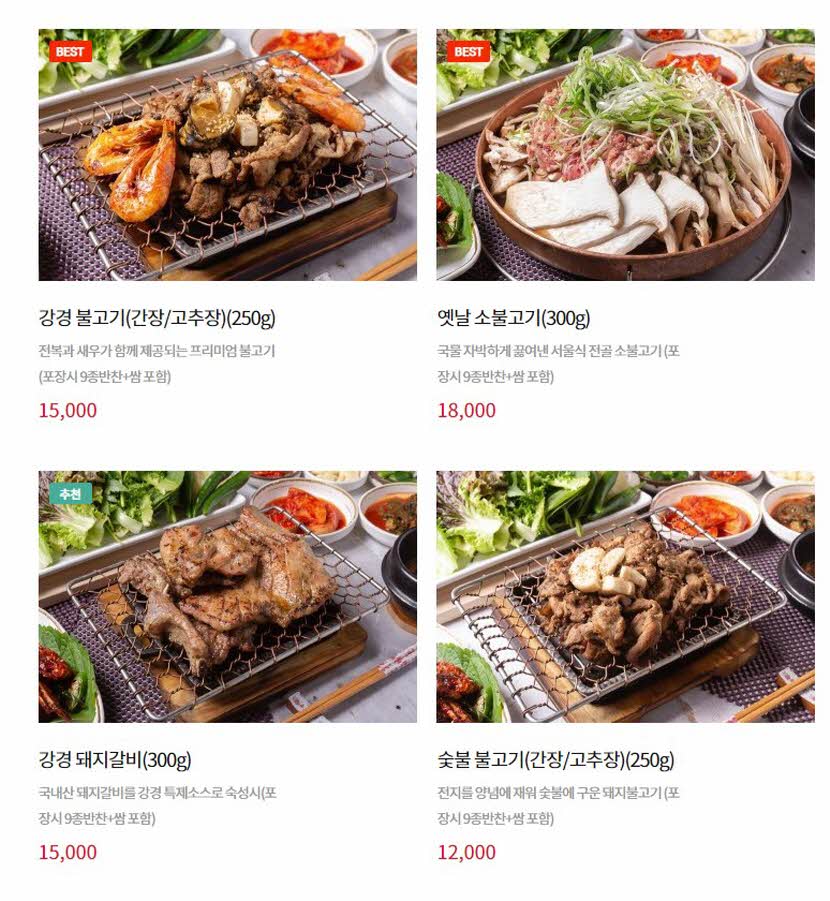Tap the 숯불 불고기(간장/고추장) product card
The image size is (830, 901).
(625, 597)
